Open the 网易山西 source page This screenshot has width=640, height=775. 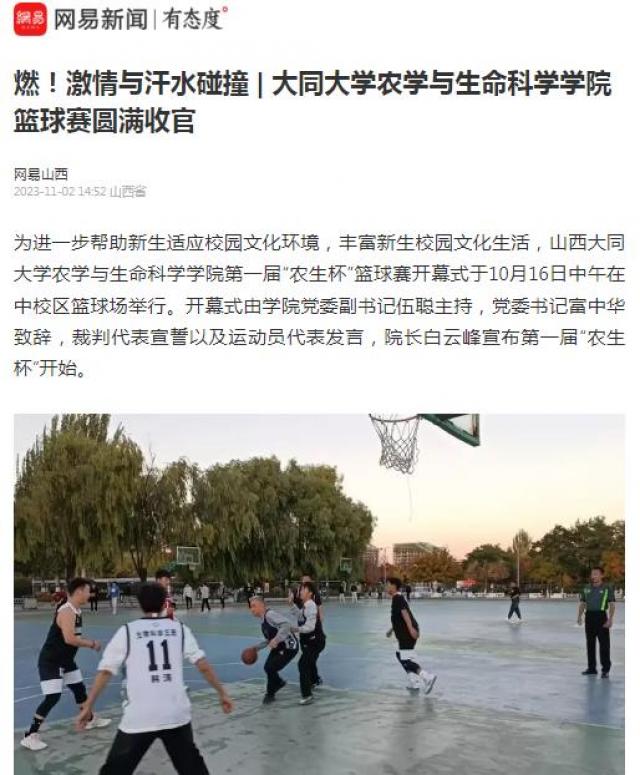pos(41,174)
